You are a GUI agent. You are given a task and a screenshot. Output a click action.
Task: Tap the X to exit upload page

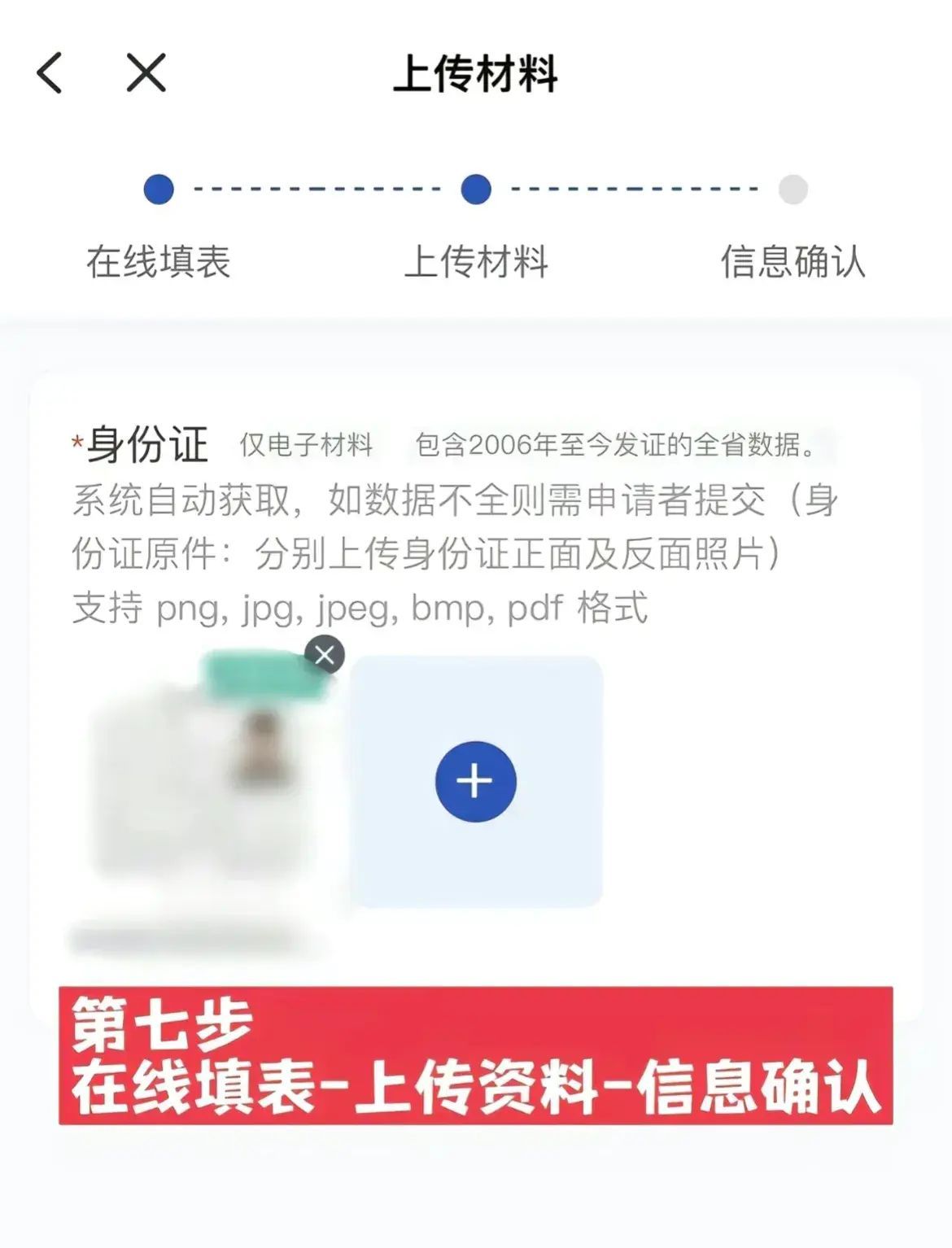click(x=143, y=74)
